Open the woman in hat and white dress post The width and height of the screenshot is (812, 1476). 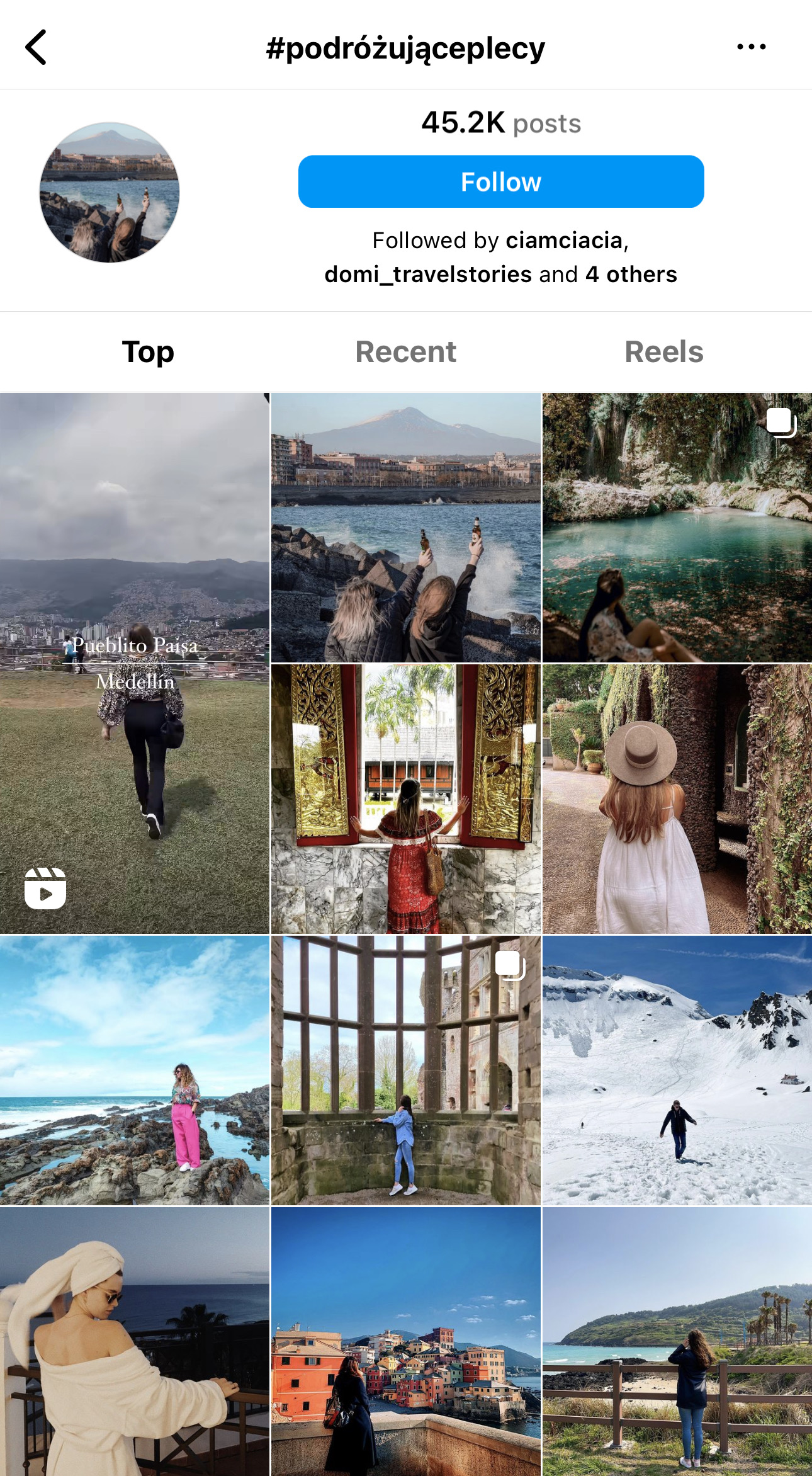677,798
